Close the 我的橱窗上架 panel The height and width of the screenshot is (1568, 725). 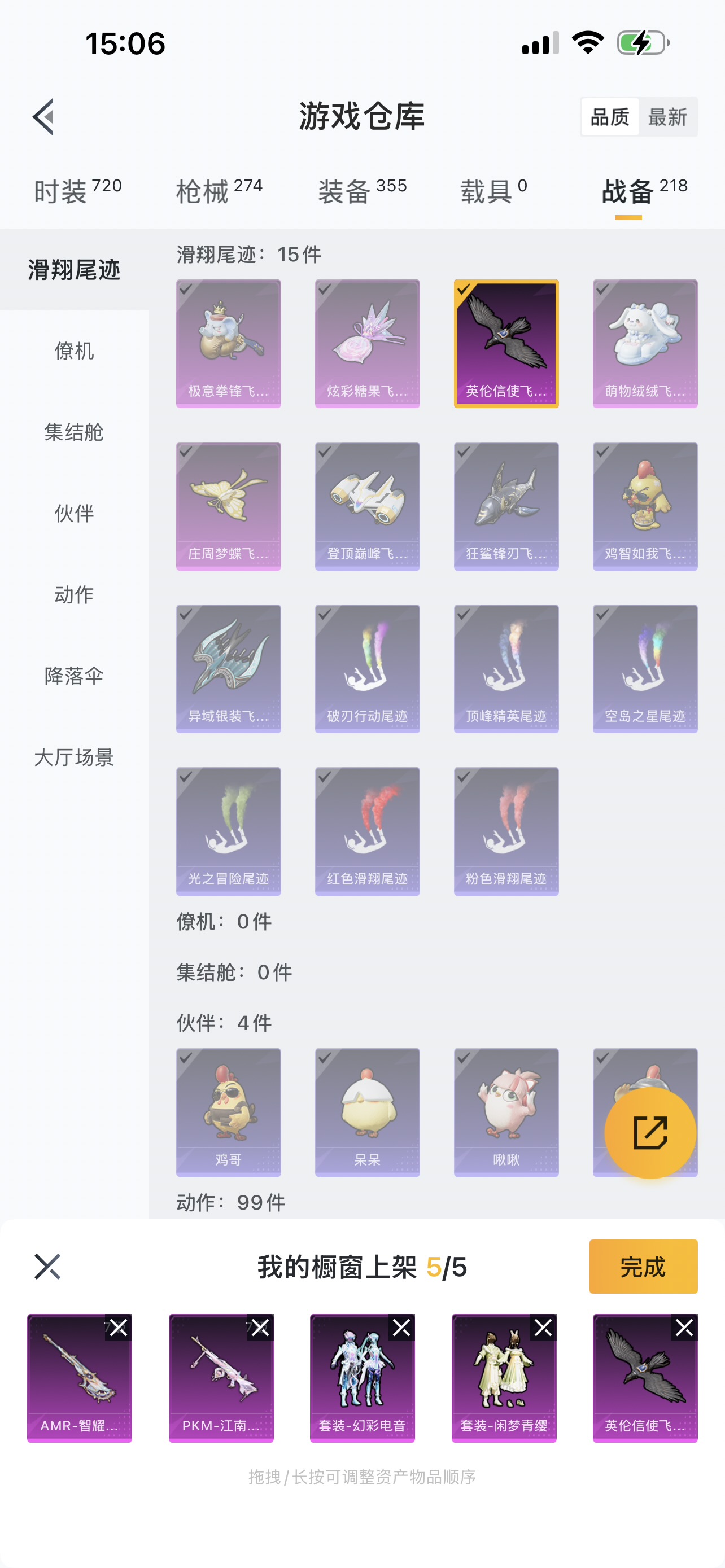[x=47, y=1267]
